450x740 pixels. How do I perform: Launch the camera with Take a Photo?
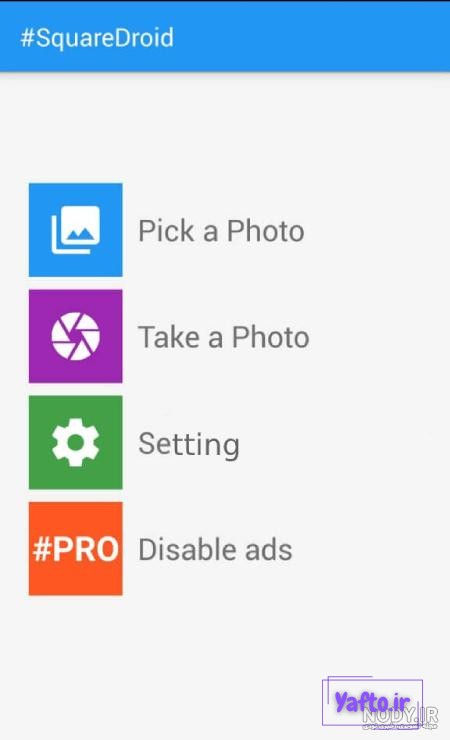pyautogui.click(x=75, y=336)
